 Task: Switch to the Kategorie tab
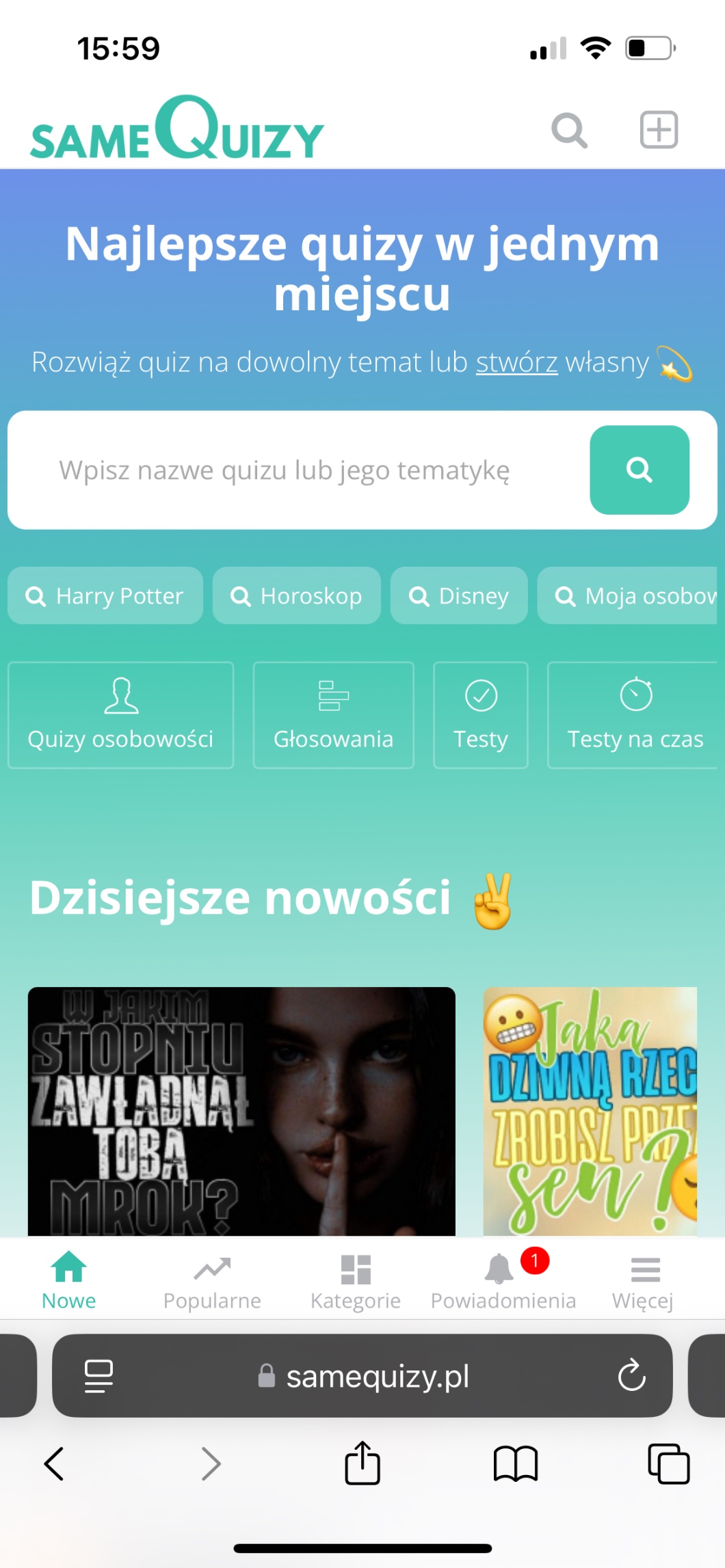(x=356, y=1282)
